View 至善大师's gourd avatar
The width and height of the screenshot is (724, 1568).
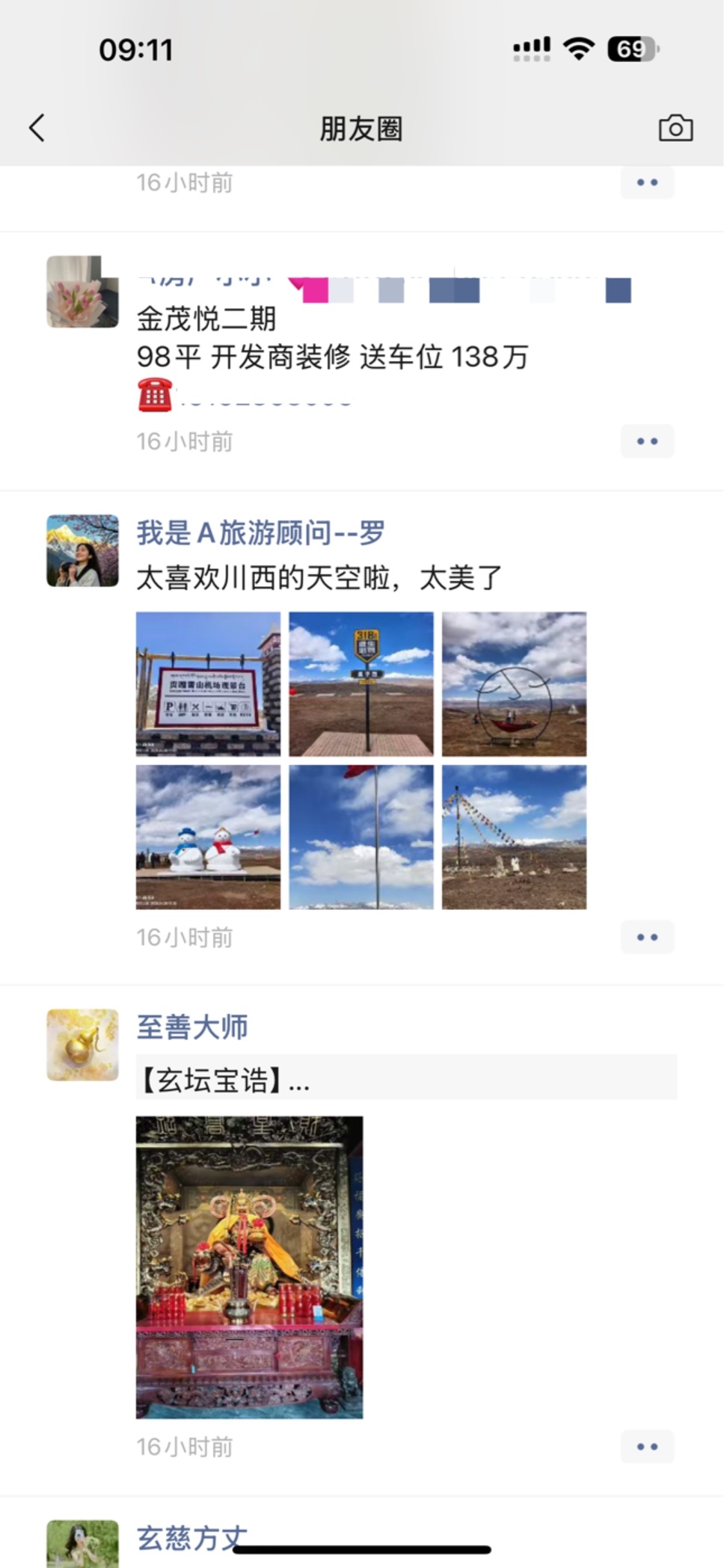(x=82, y=1045)
